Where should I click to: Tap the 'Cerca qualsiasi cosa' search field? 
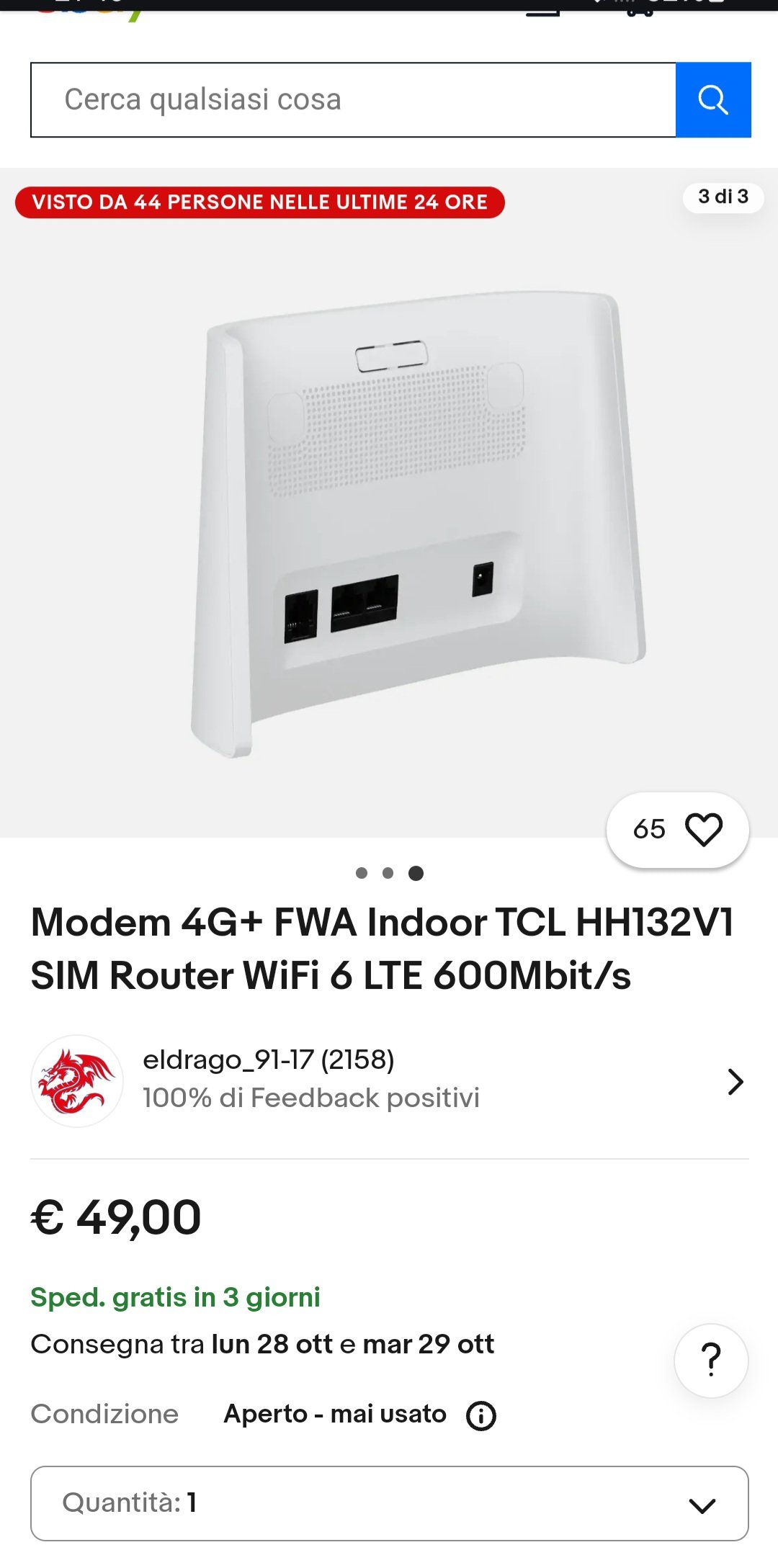click(x=353, y=99)
